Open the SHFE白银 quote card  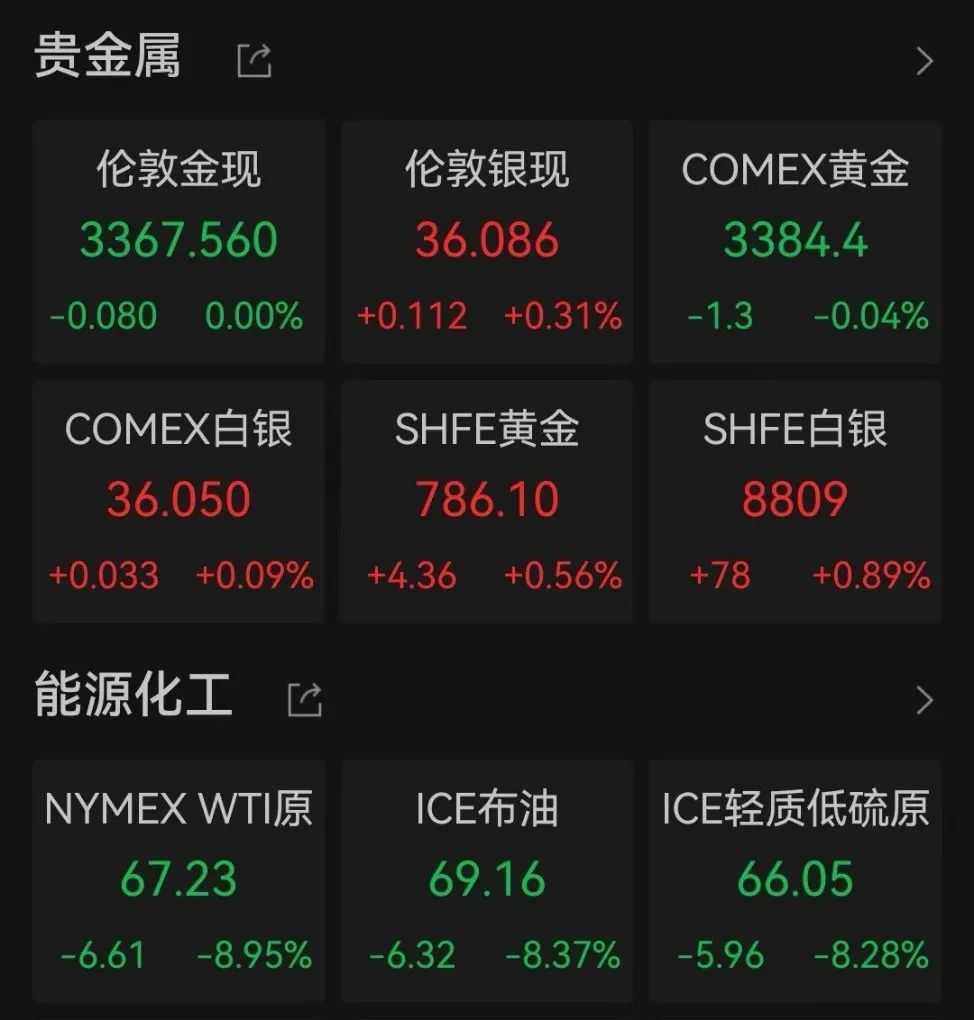click(x=795, y=500)
